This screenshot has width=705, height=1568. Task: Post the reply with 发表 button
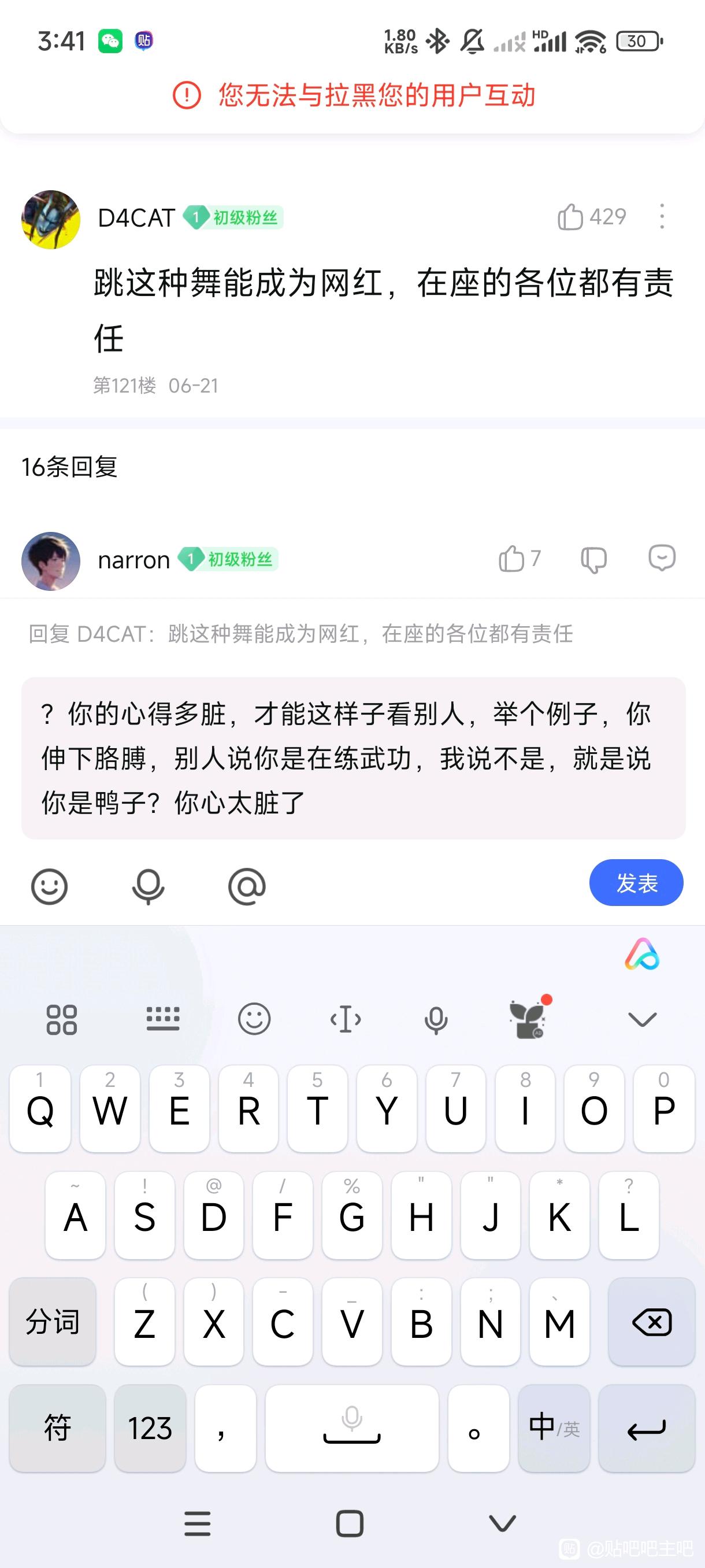coord(636,883)
